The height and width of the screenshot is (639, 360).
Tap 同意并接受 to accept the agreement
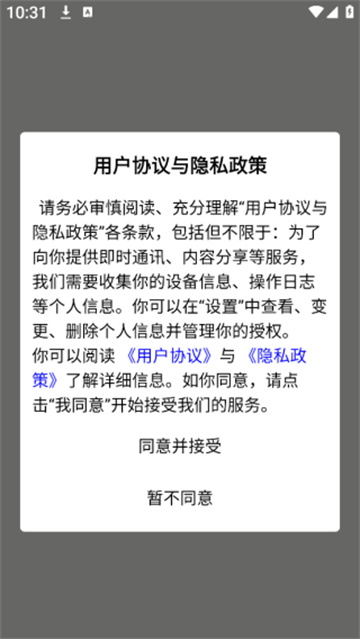point(180,446)
